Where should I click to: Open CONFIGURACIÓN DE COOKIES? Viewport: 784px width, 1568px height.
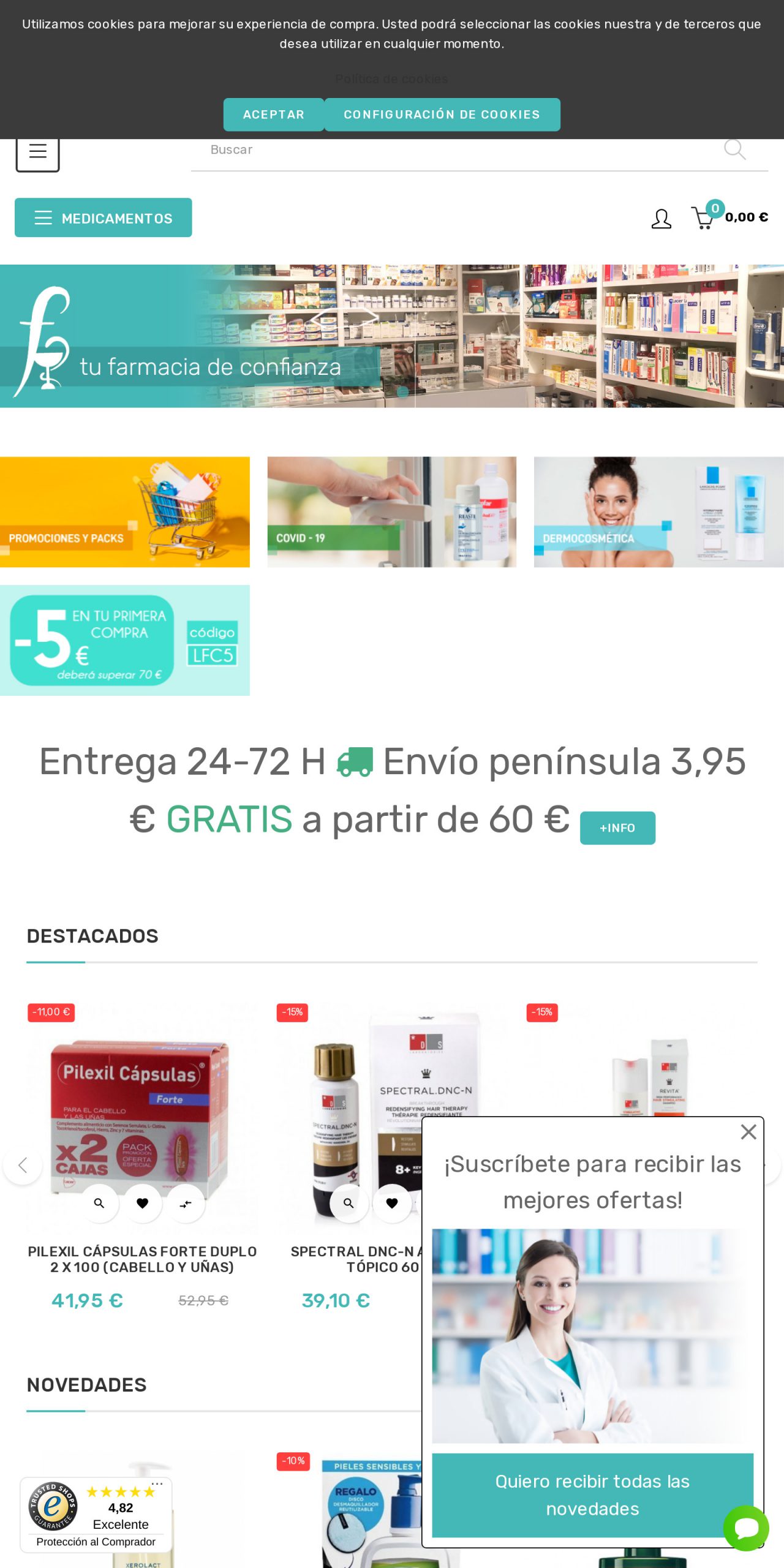coord(442,114)
